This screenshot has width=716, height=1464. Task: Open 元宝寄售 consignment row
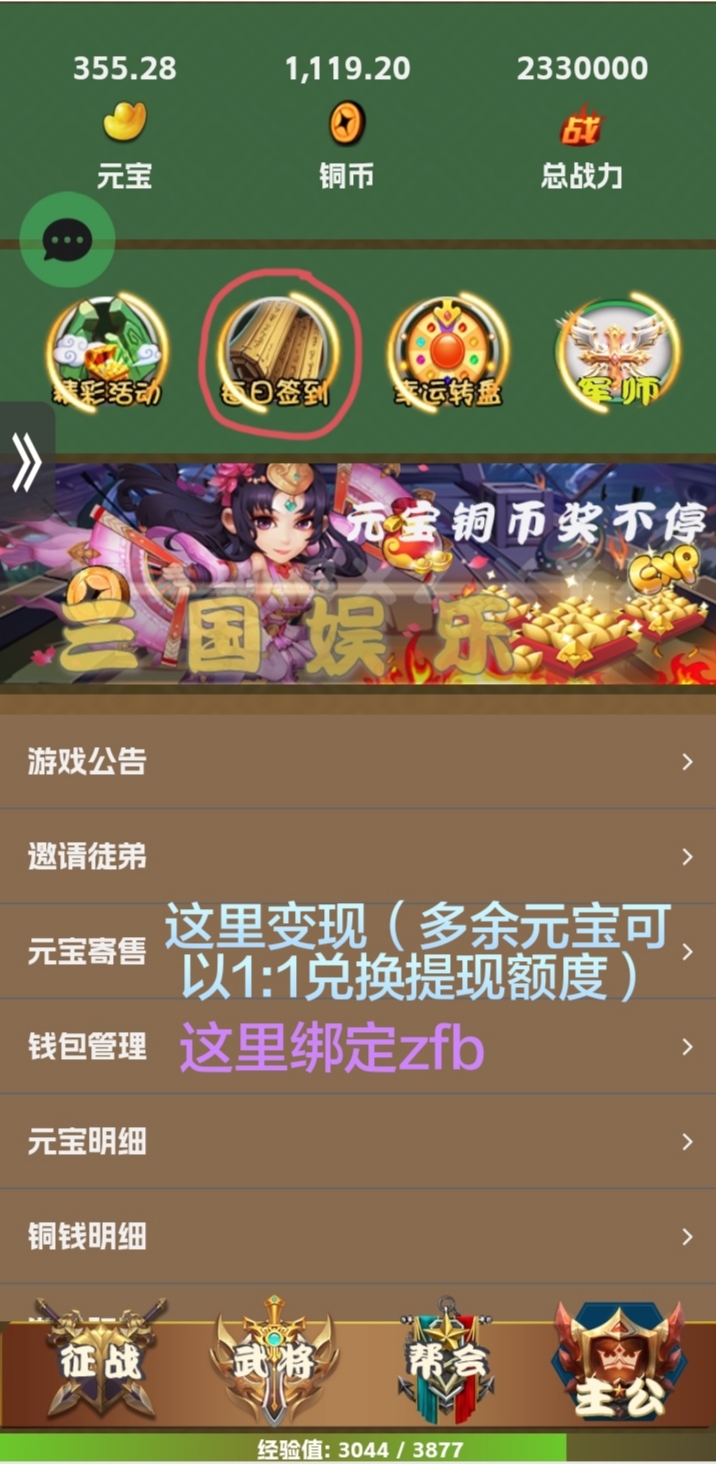tap(358, 952)
